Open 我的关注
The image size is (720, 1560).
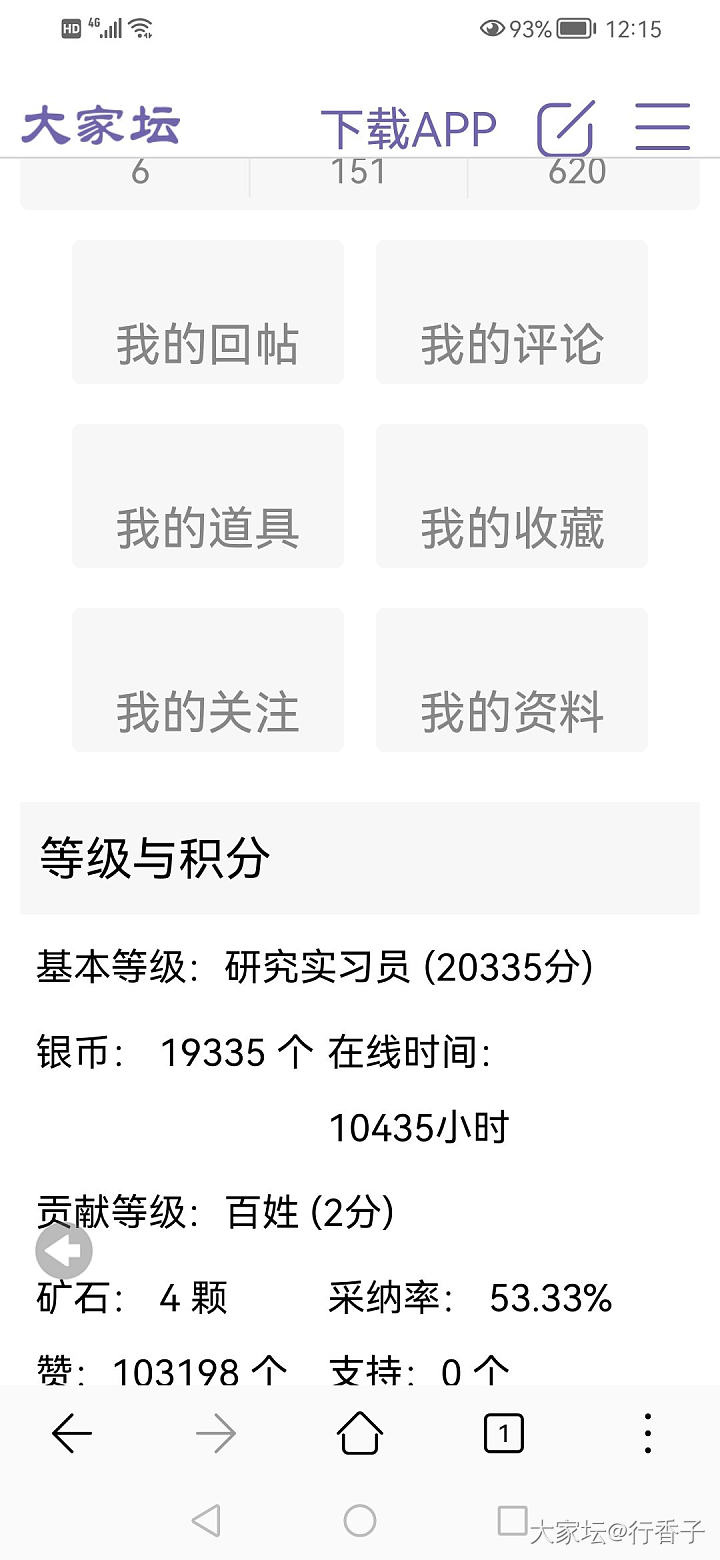coord(208,681)
